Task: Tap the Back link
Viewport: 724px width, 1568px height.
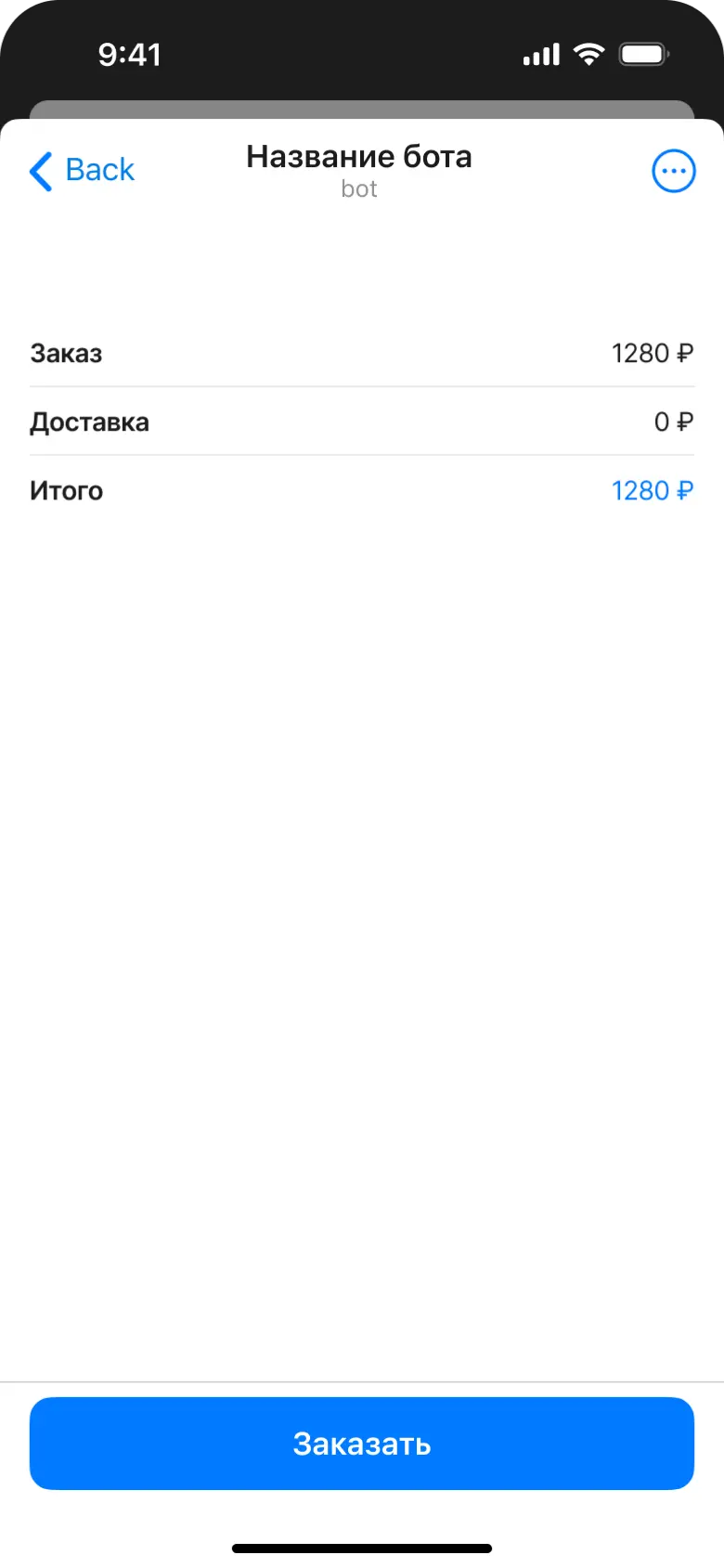Action: tap(98, 170)
